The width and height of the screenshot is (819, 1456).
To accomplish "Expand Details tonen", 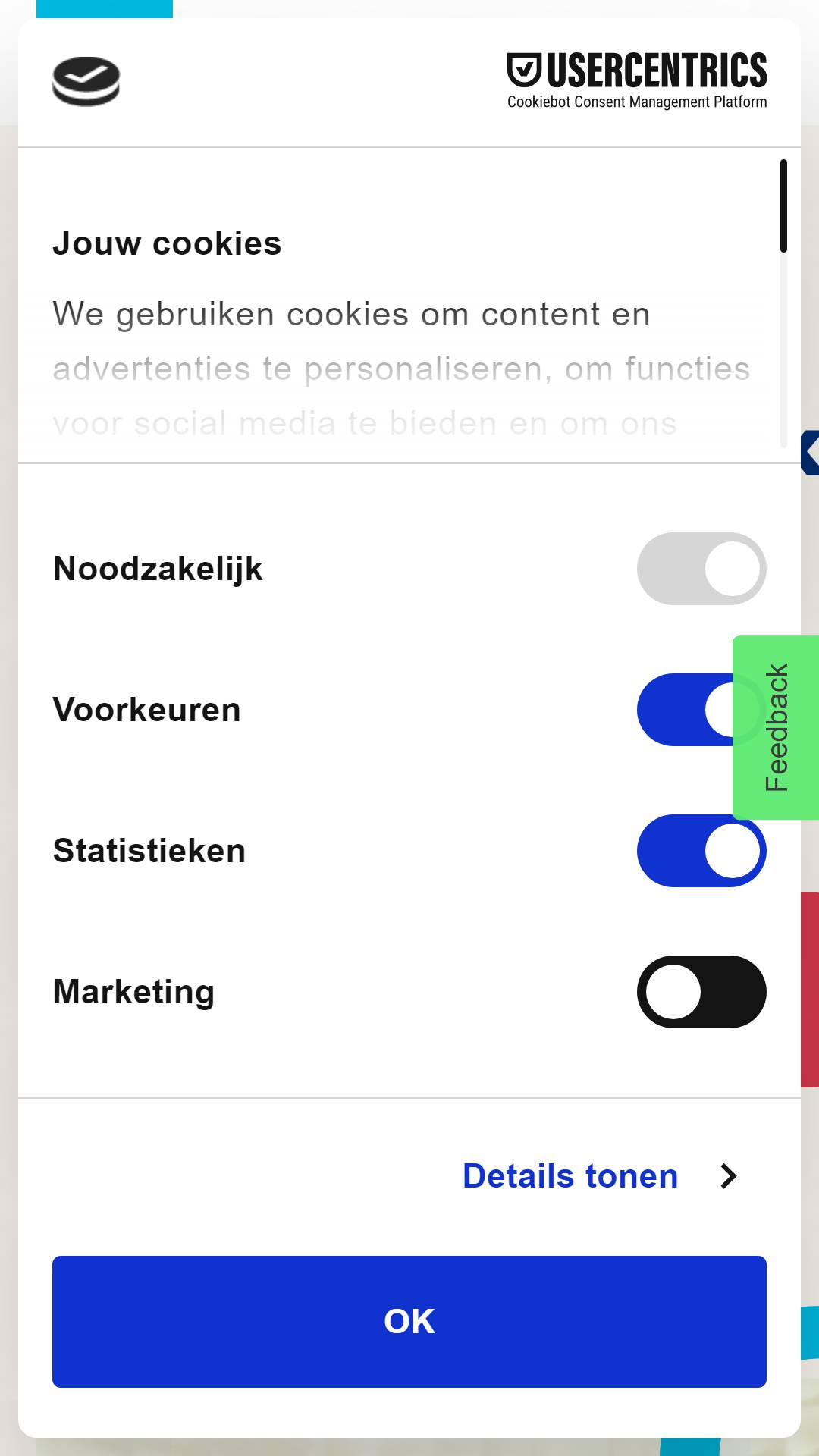I will pyautogui.click(x=600, y=1176).
